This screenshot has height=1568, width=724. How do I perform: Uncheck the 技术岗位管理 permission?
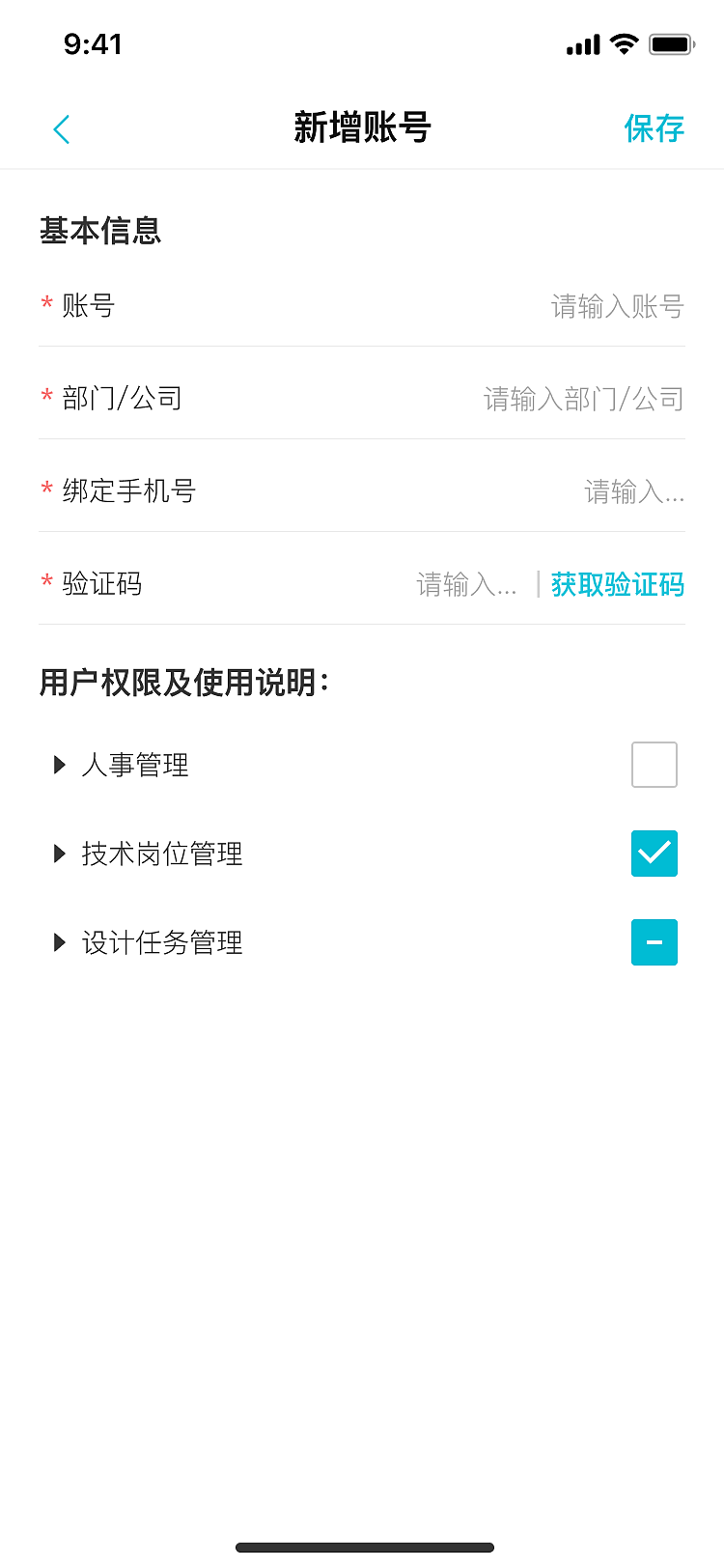[654, 854]
